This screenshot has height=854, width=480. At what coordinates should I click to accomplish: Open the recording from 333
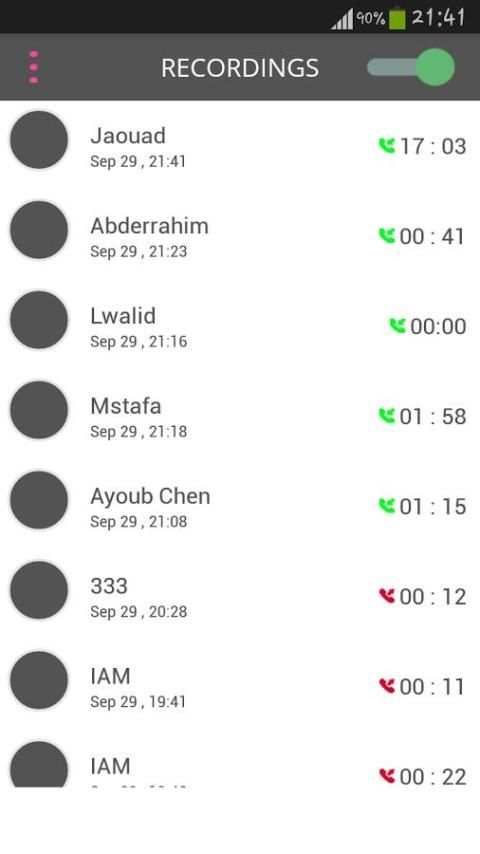point(240,596)
